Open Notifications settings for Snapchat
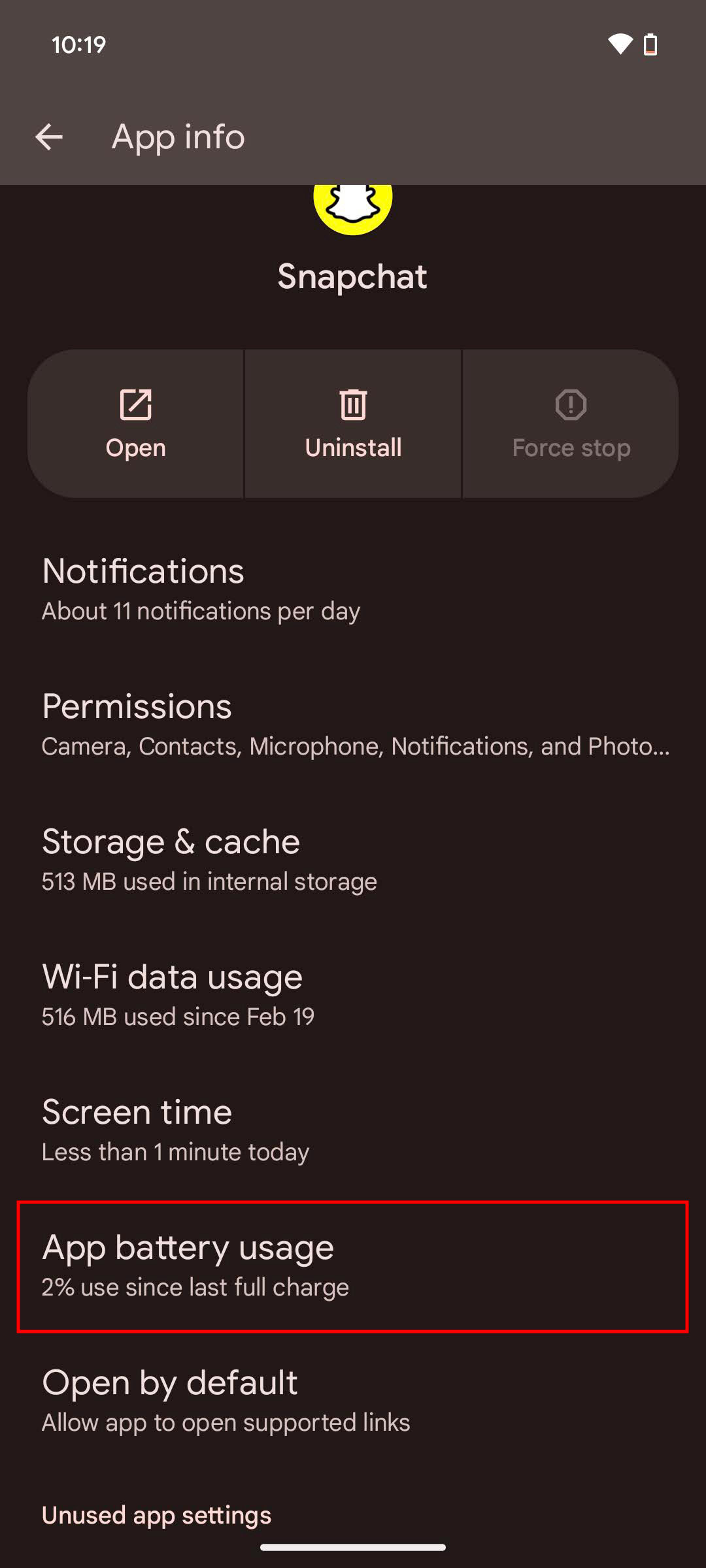706x1568 pixels. 353,589
